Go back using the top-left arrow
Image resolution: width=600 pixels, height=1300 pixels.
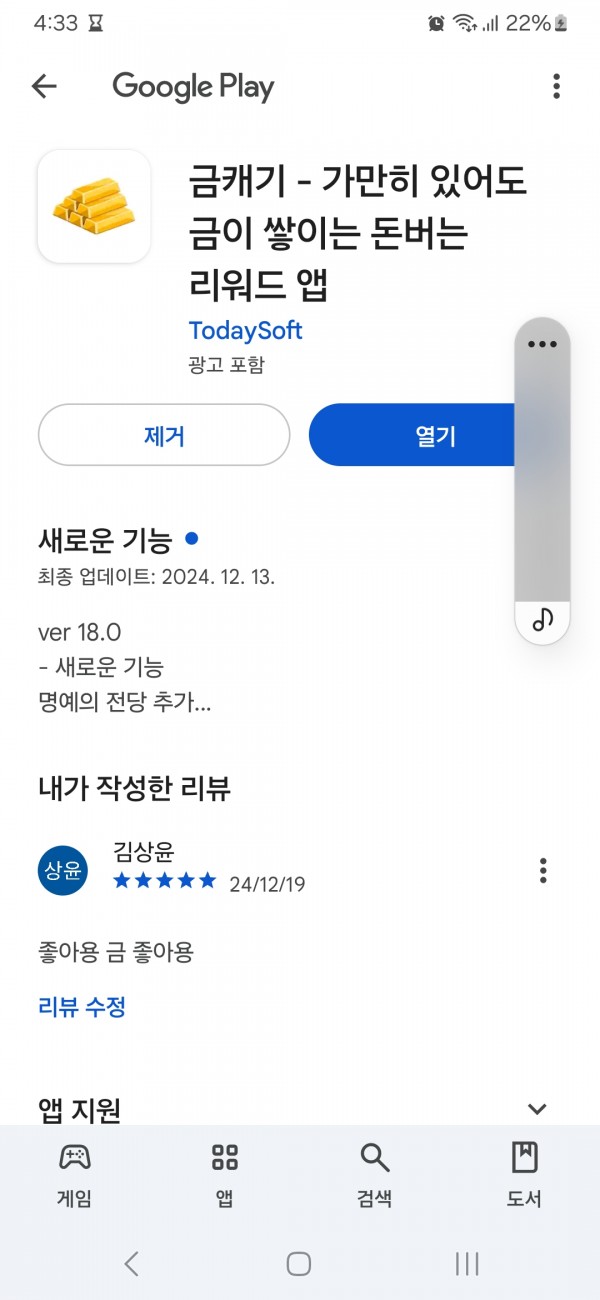[x=44, y=87]
